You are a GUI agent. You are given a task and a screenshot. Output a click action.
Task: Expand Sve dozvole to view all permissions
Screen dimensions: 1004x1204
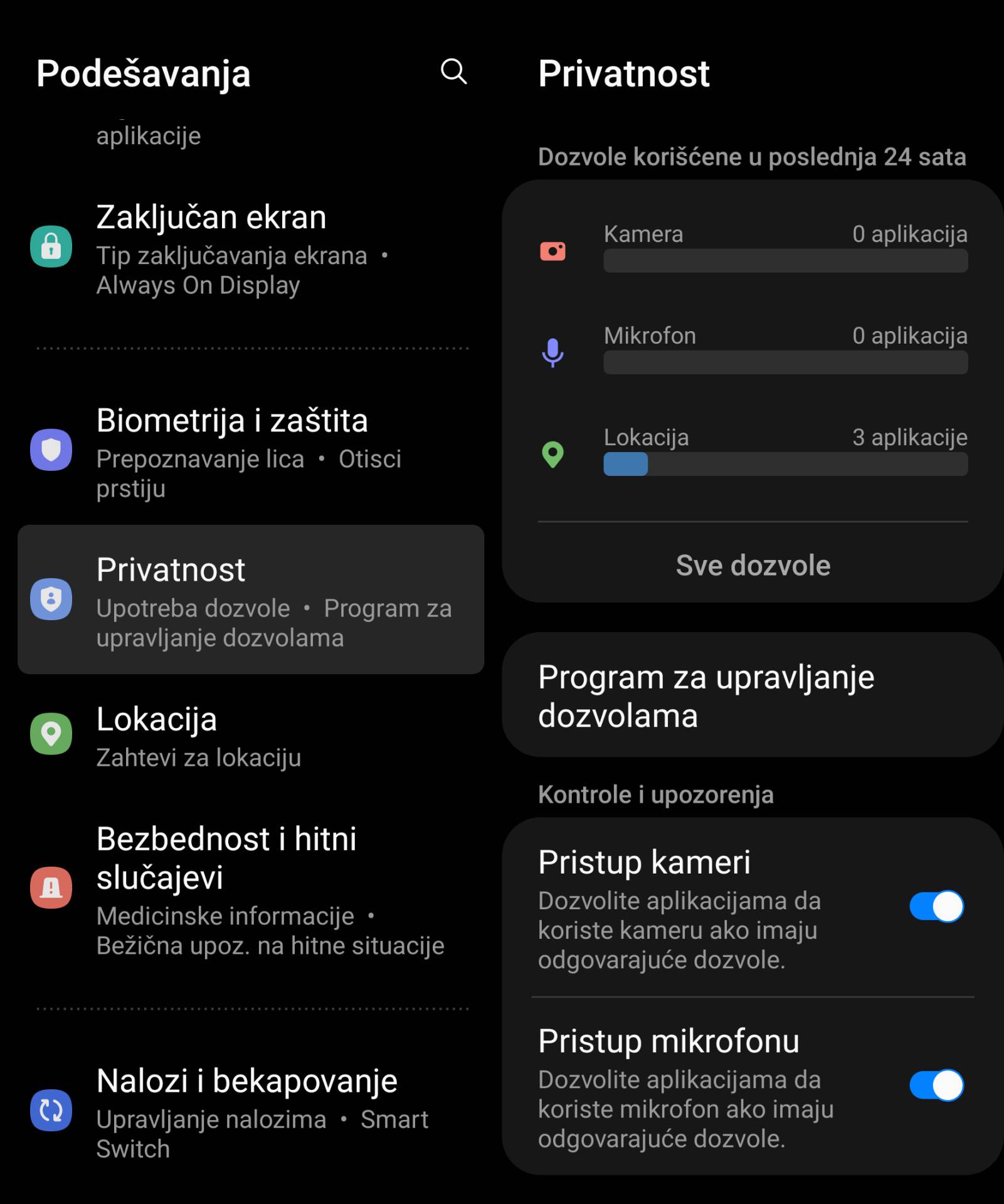752,565
